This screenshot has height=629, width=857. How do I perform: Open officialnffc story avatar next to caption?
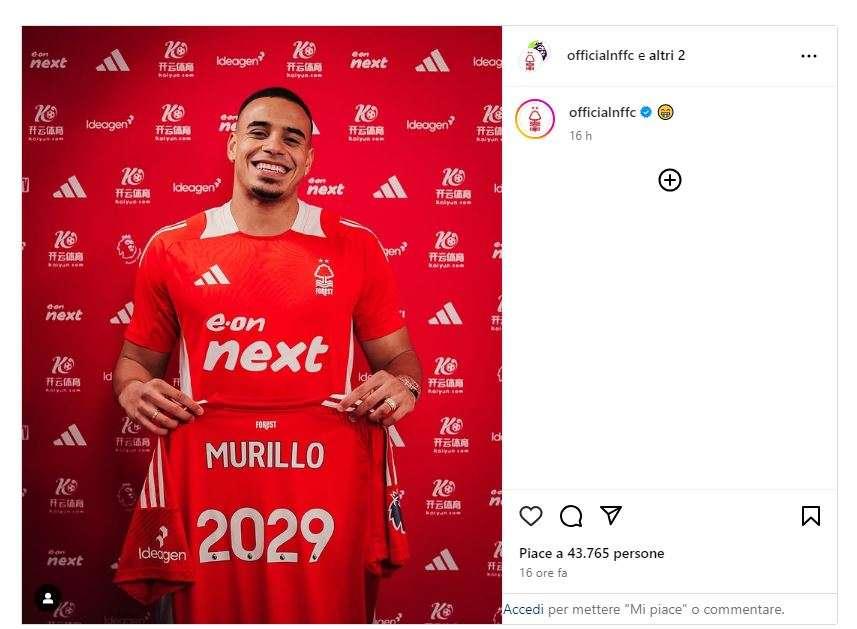click(x=535, y=119)
